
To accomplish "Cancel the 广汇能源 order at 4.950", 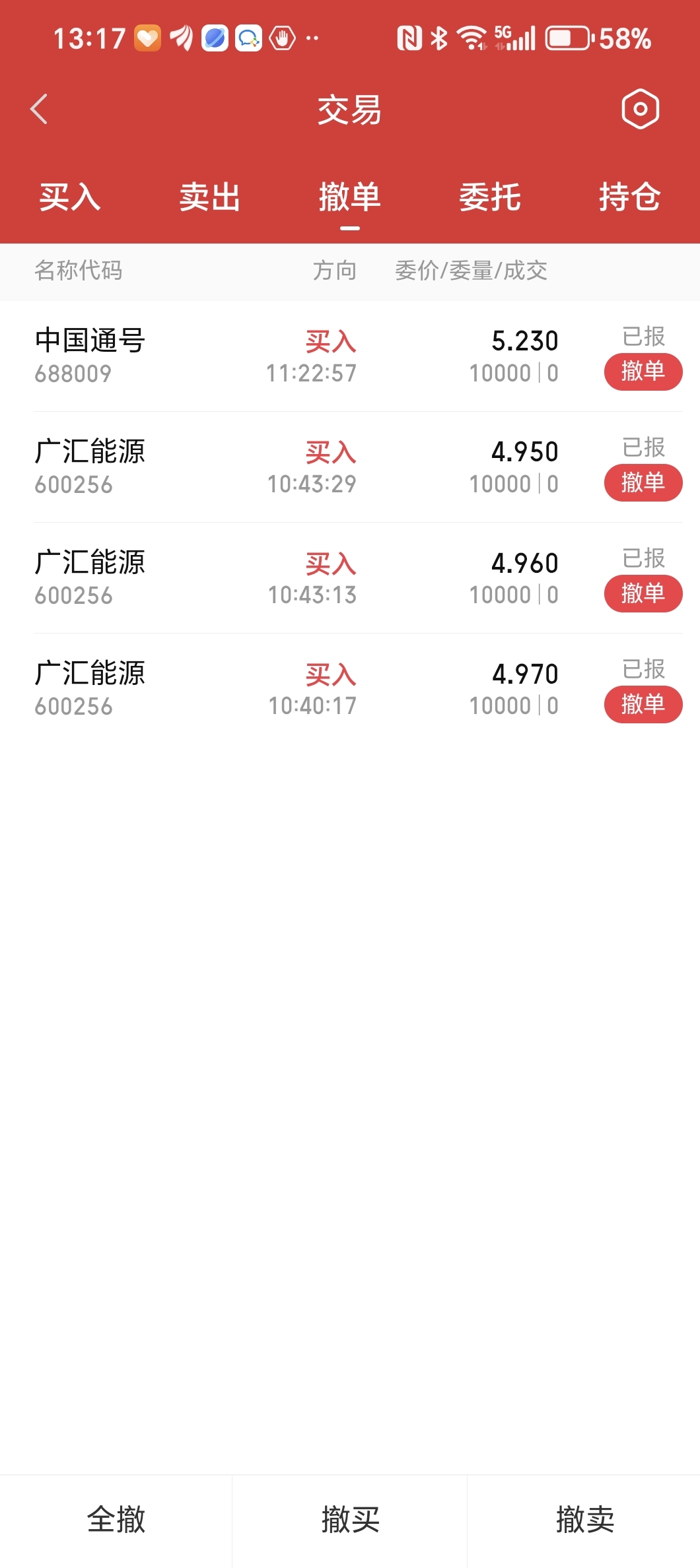I will pos(643,482).
